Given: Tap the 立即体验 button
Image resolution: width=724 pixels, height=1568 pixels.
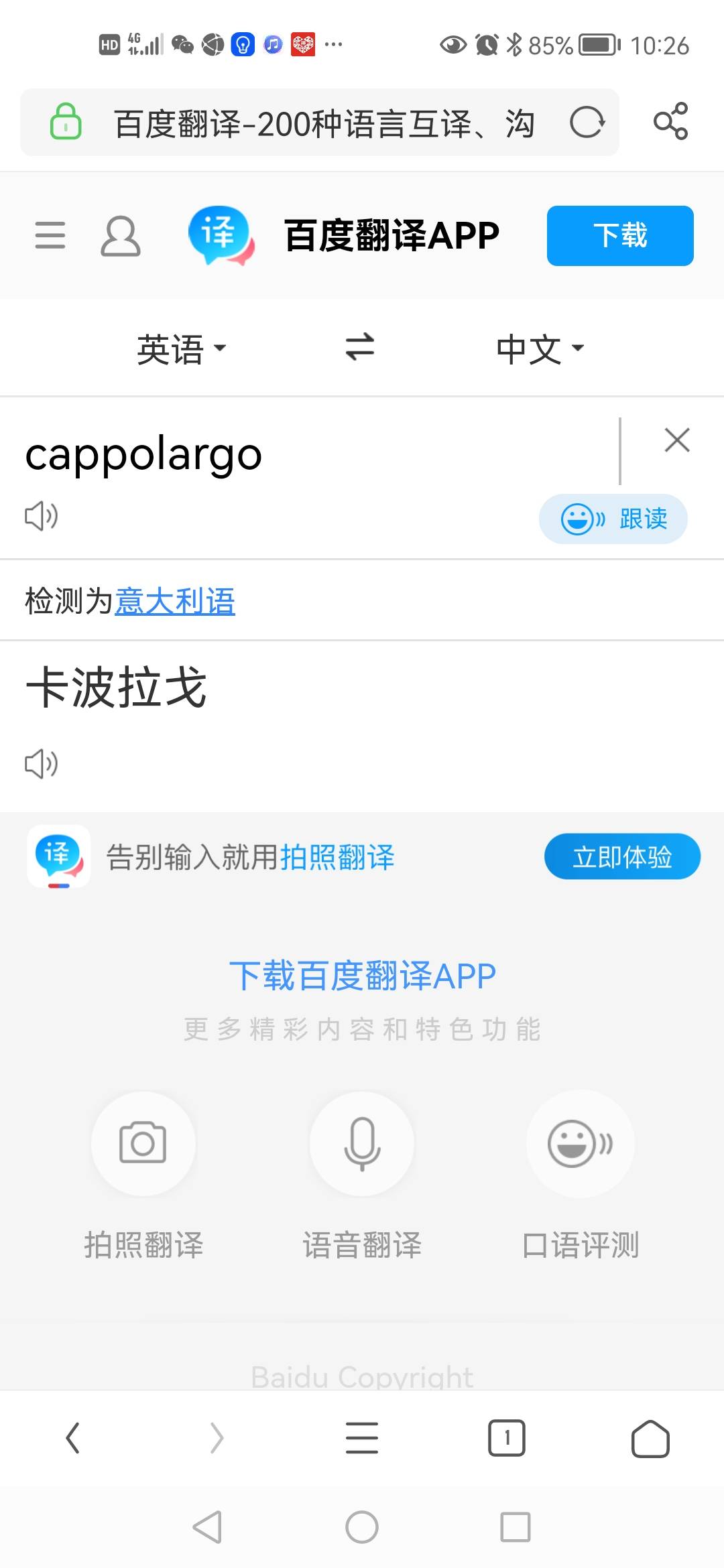Looking at the screenshot, I should point(622,856).
